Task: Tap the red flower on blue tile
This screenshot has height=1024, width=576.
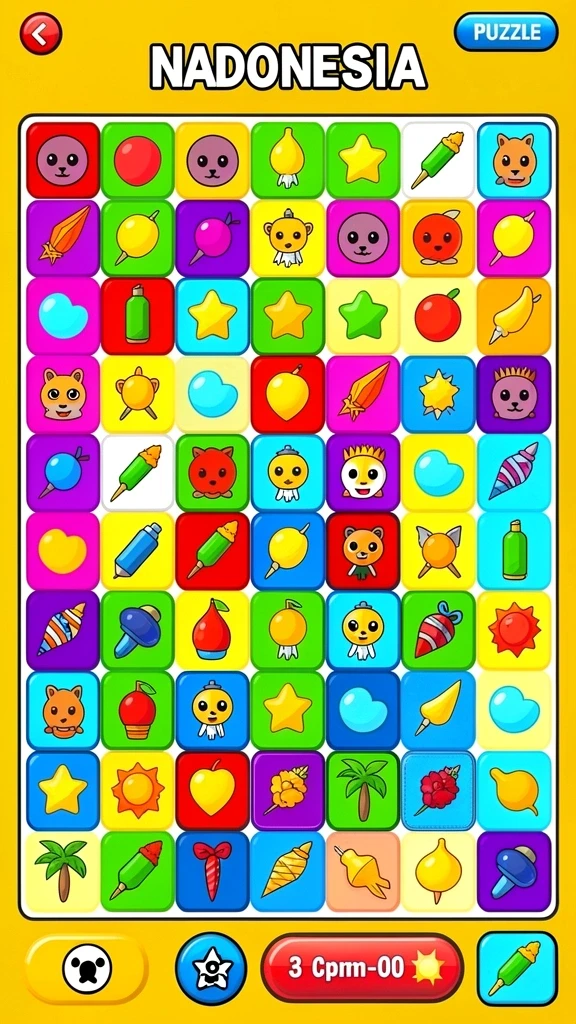Action: [438, 790]
